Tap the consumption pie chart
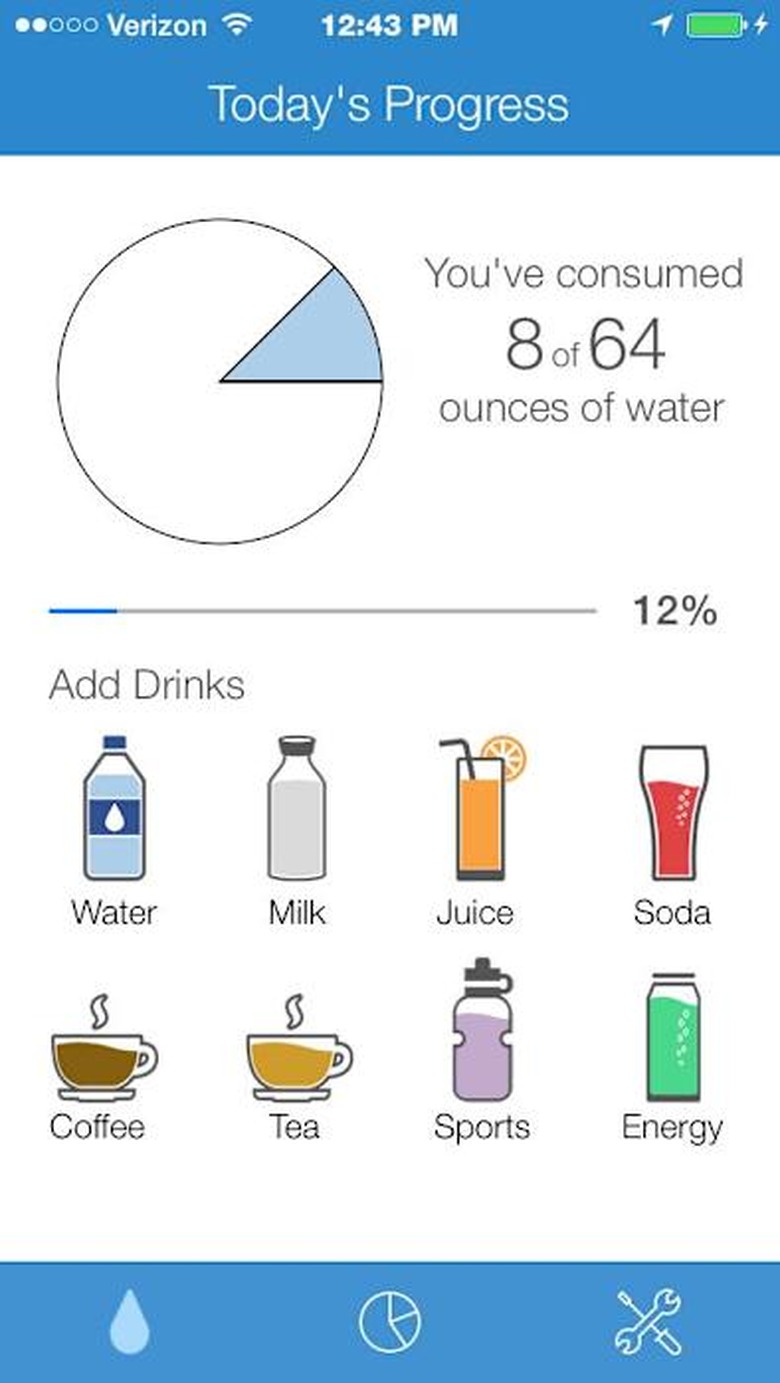This screenshot has height=1383, width=780. pos(222,380)
